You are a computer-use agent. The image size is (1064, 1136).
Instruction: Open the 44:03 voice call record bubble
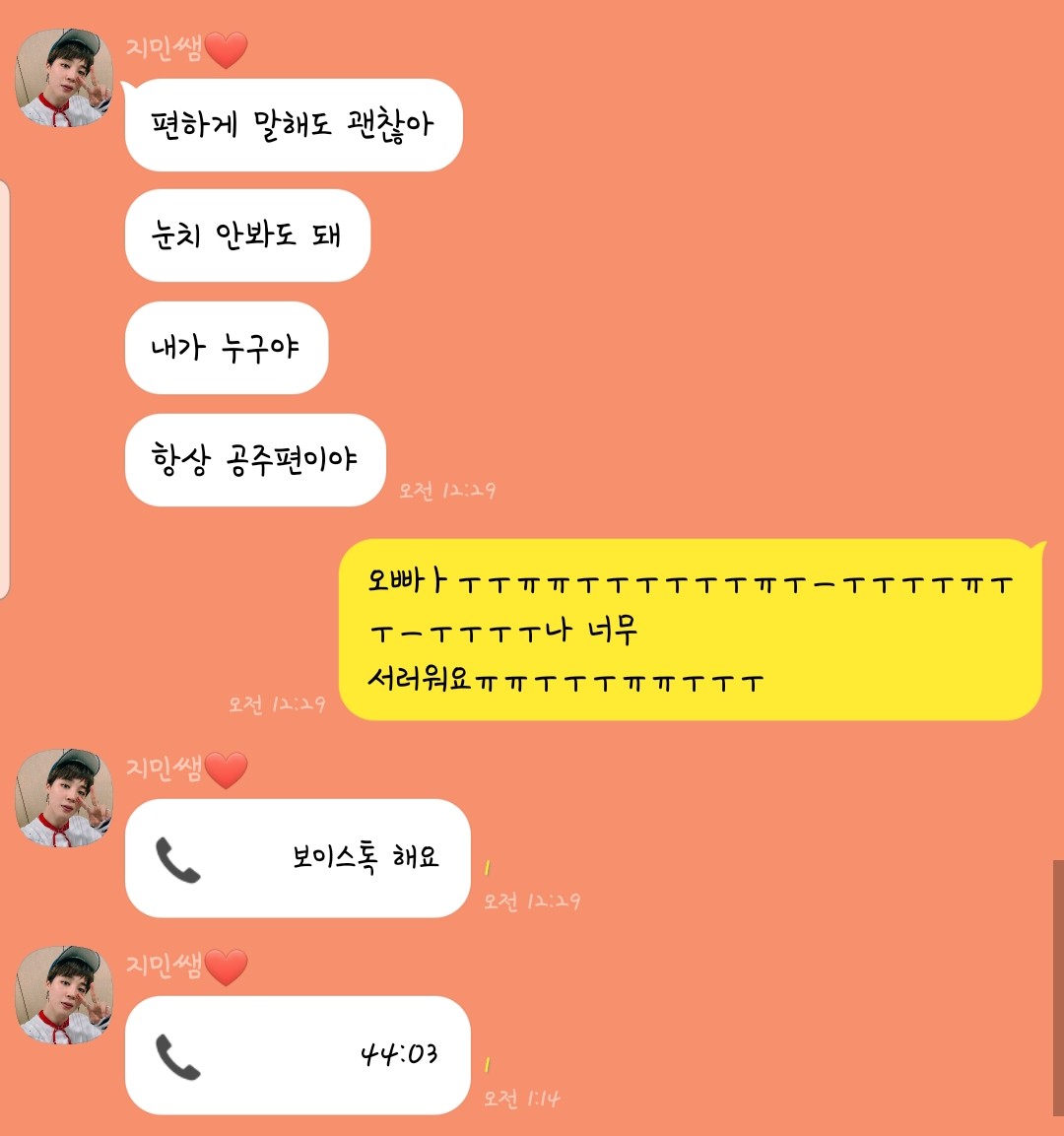[298, 1054]
